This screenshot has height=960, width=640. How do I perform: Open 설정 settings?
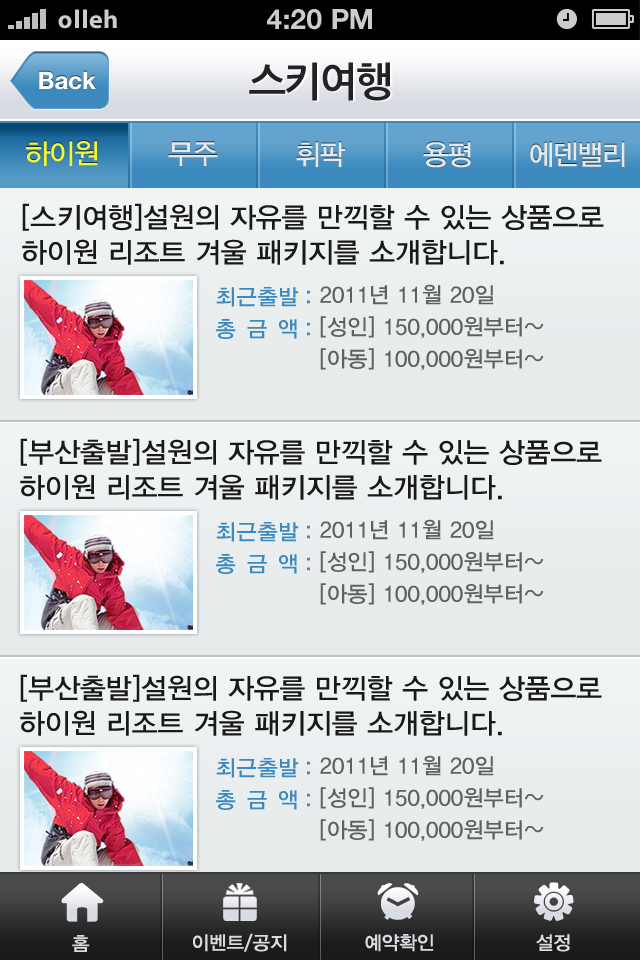(554, 917)
